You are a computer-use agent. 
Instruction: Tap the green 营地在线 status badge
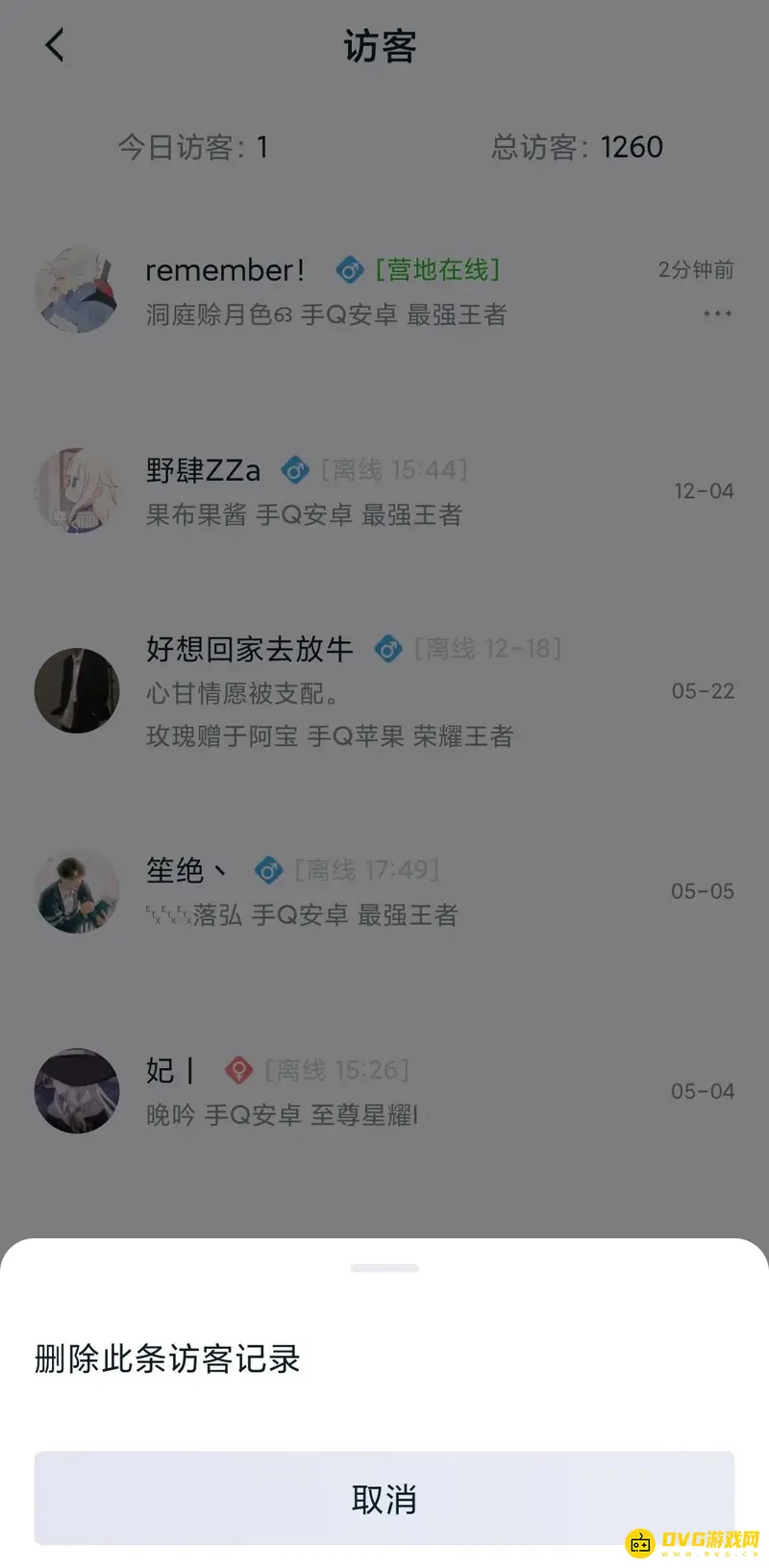click(x=437, y=270)
